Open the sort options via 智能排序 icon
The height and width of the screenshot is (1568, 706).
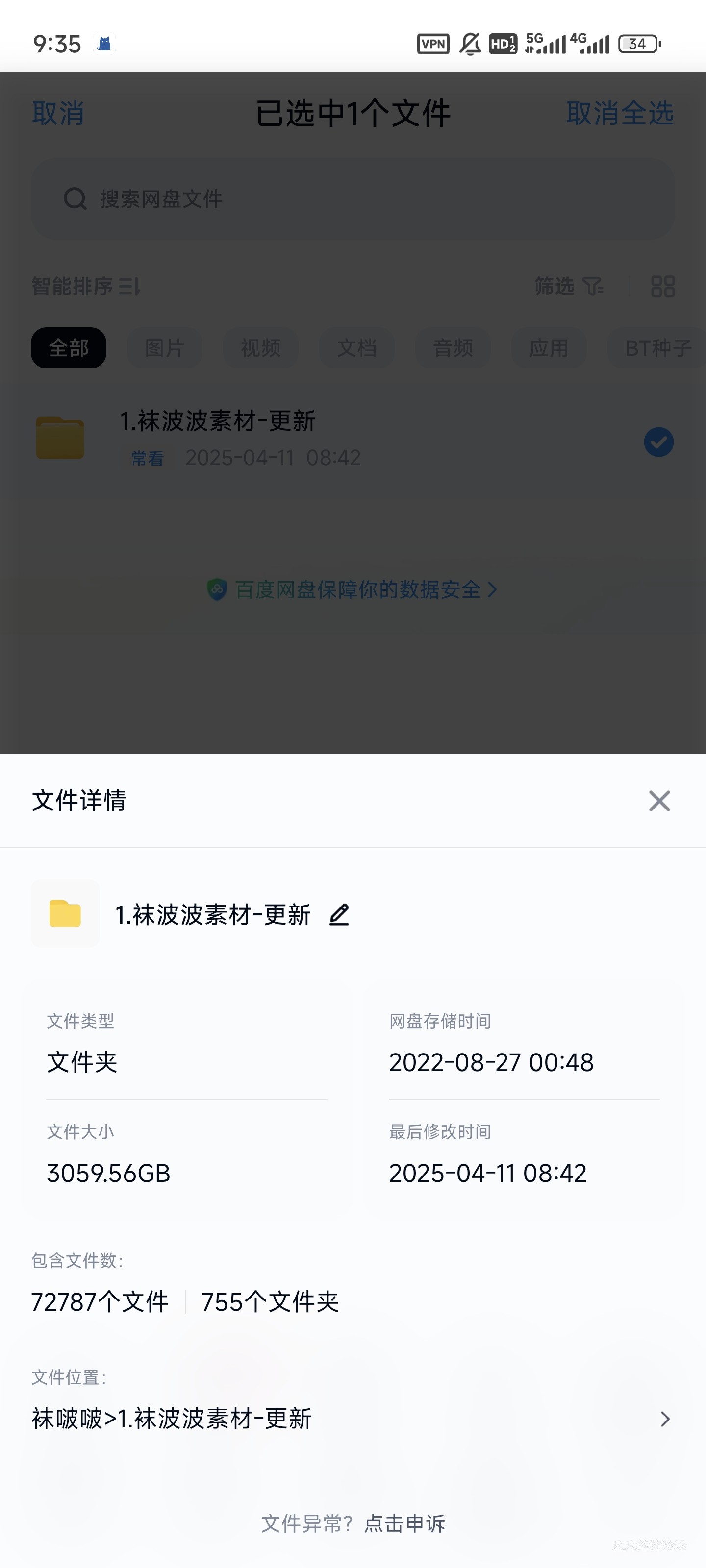tap(130, 286)
